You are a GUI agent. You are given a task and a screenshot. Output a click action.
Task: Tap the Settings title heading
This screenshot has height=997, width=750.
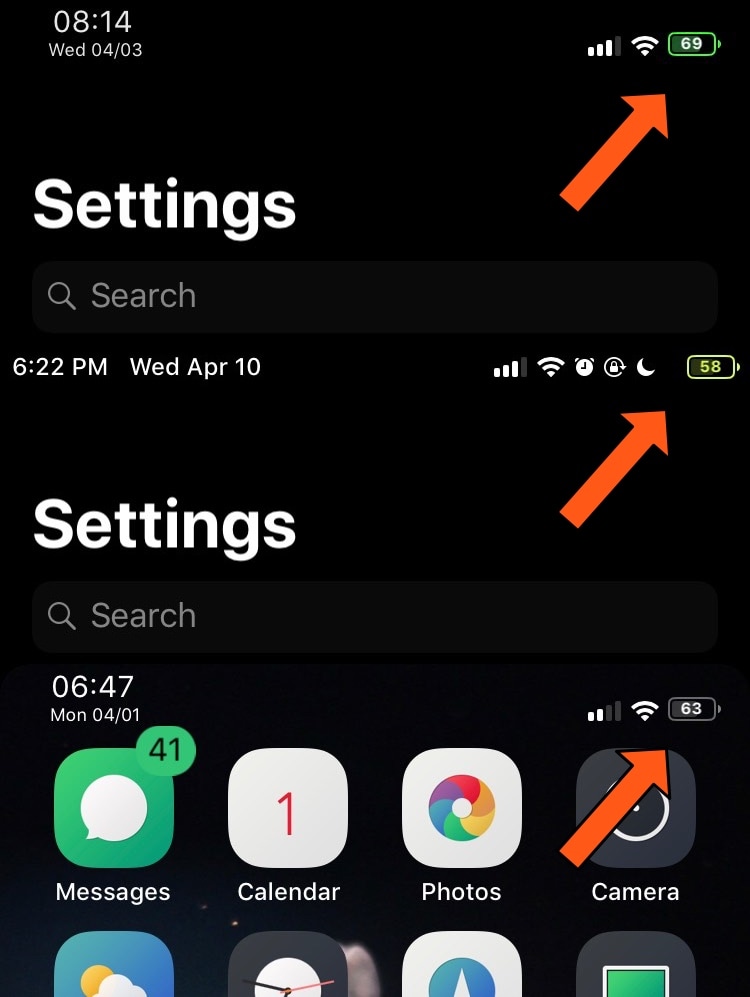[164, 206]
